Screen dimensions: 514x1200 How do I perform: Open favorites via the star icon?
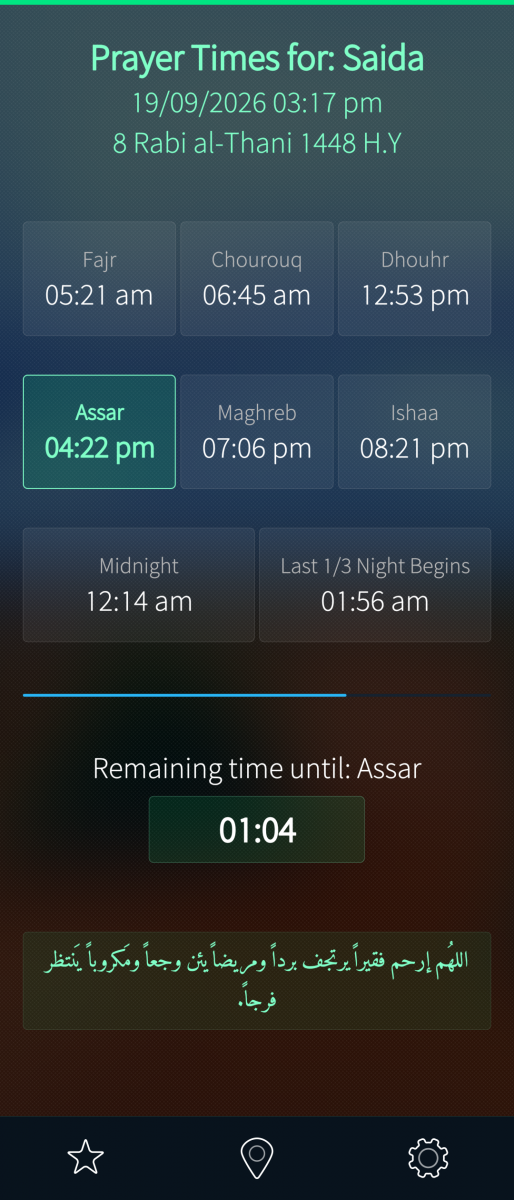pos(86,1157)
